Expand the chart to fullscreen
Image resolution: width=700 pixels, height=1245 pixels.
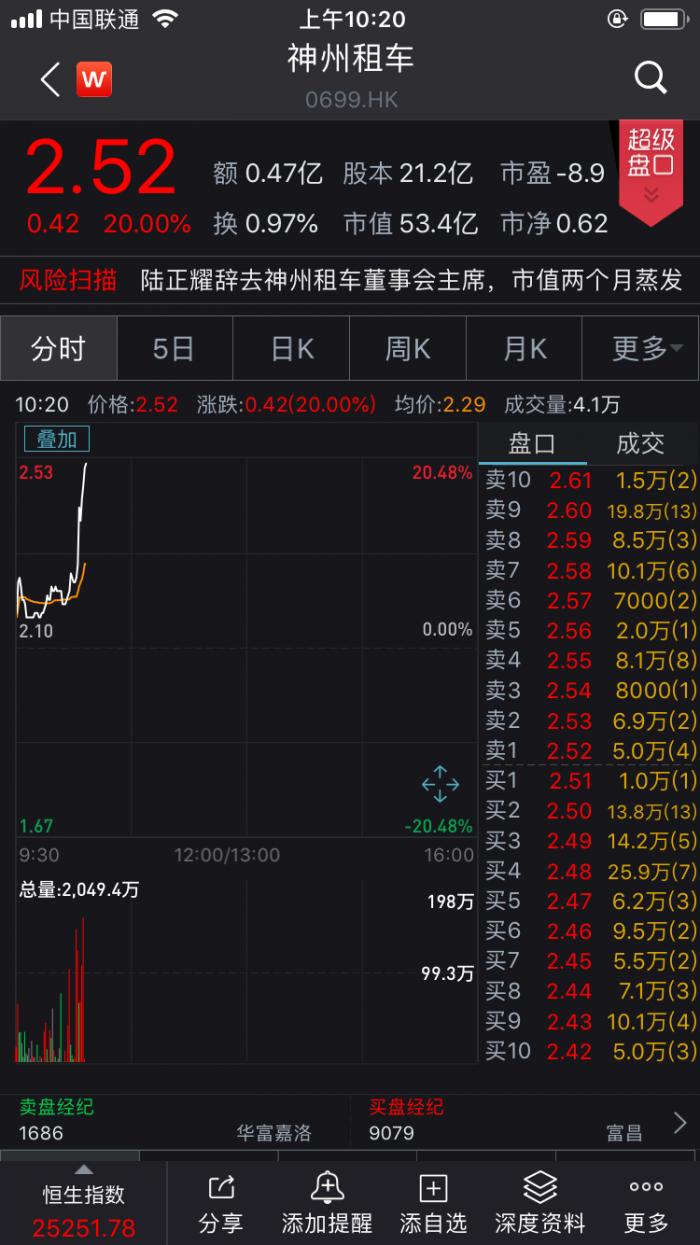pos(440,784)
